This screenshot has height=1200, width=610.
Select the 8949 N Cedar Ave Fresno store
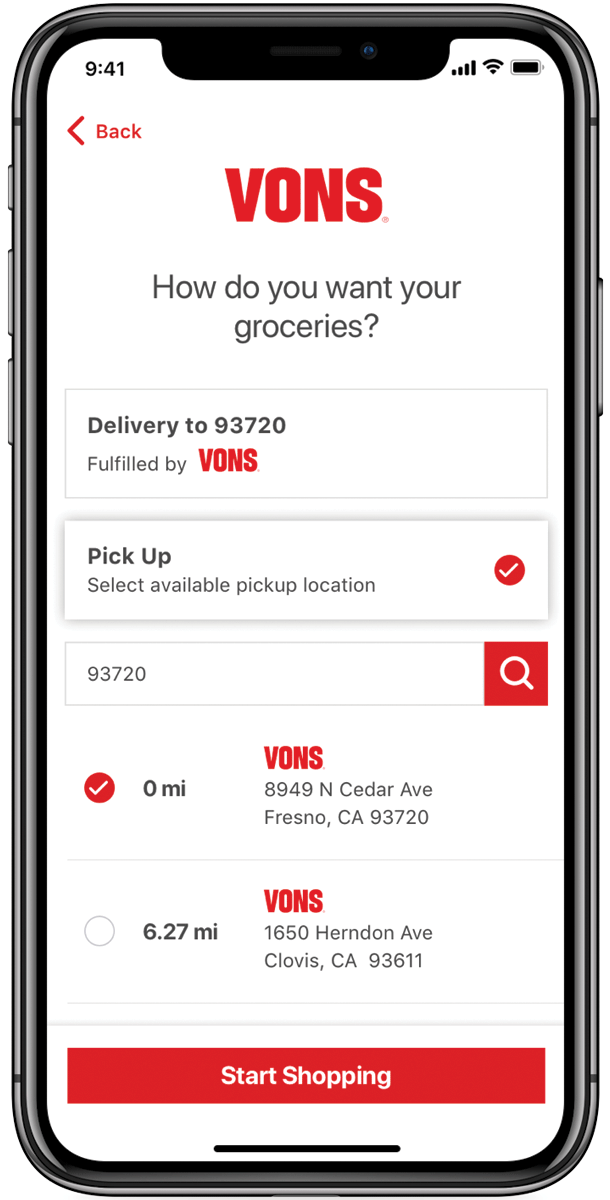[x=315, y=788]
